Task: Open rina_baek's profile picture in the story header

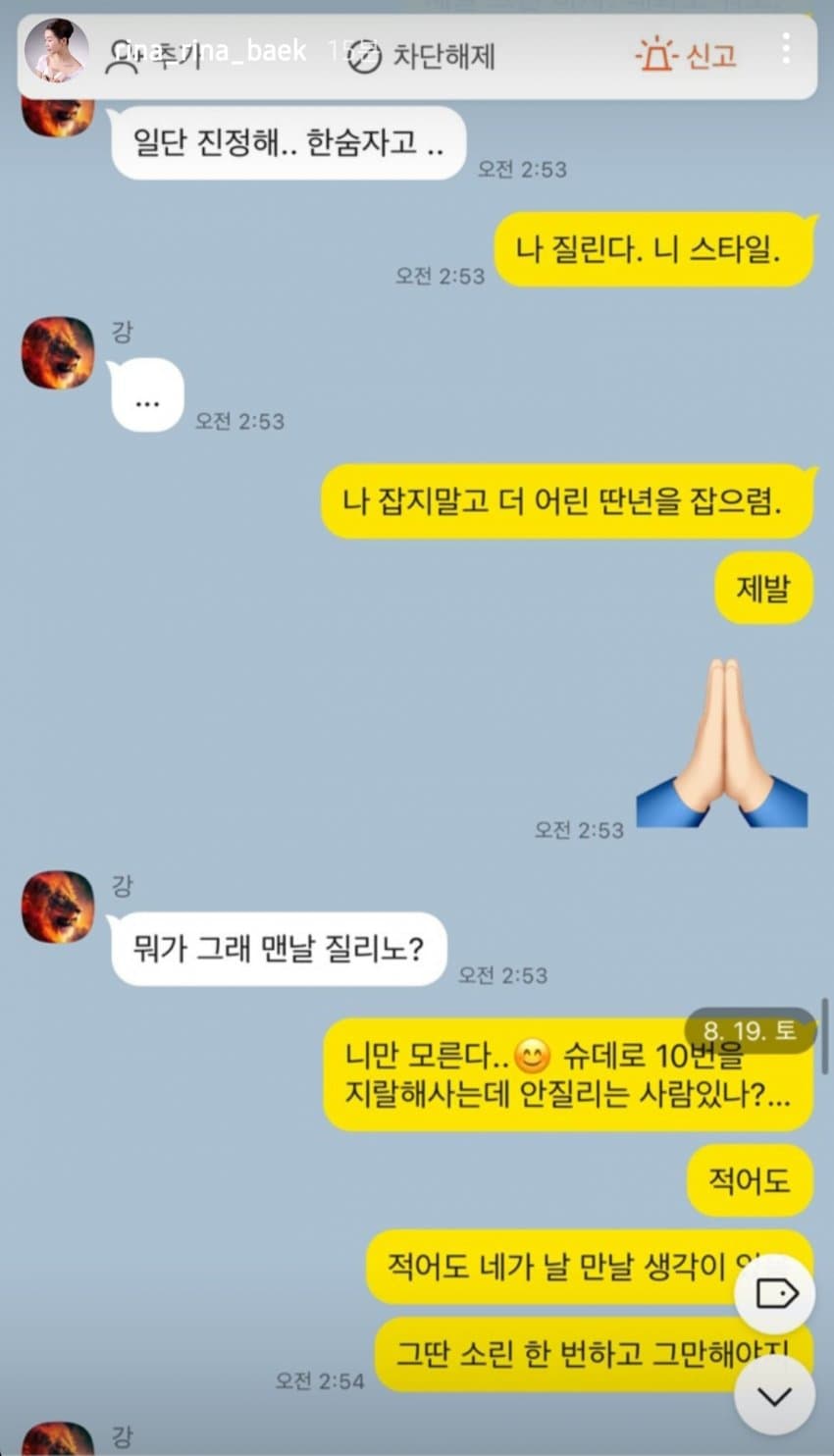Action: 55,50
